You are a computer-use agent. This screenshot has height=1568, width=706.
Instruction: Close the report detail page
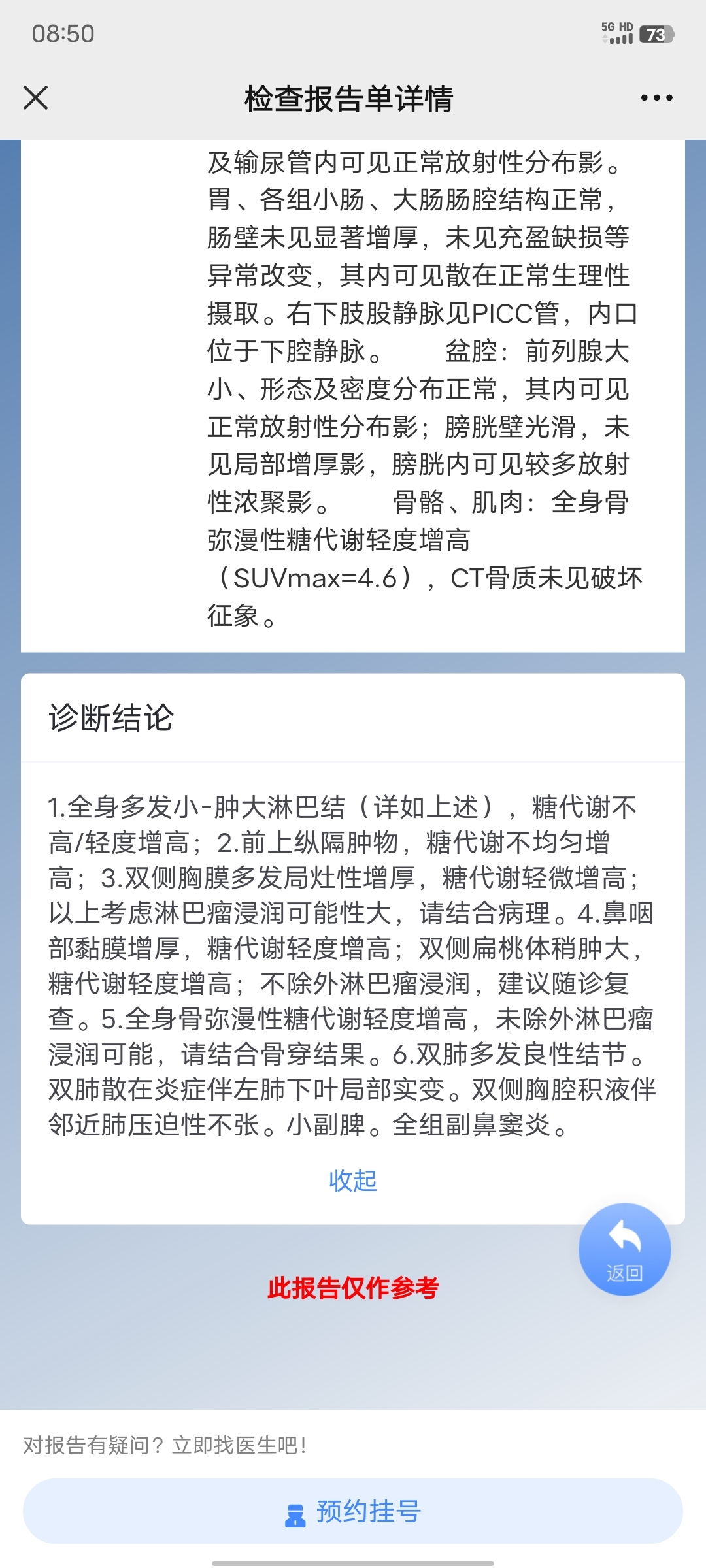click(36, 98)
